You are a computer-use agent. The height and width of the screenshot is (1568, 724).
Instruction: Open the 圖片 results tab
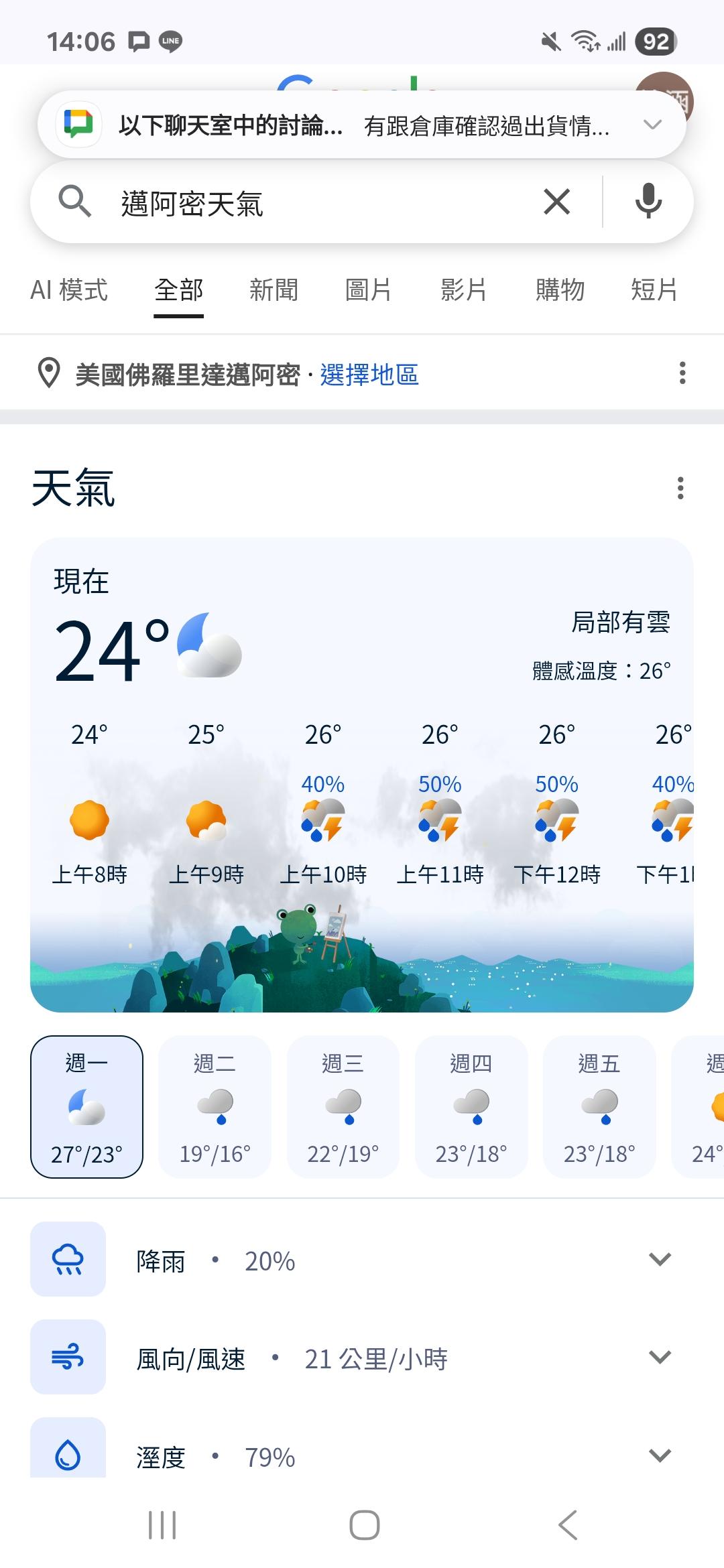[x=368, y=290]
